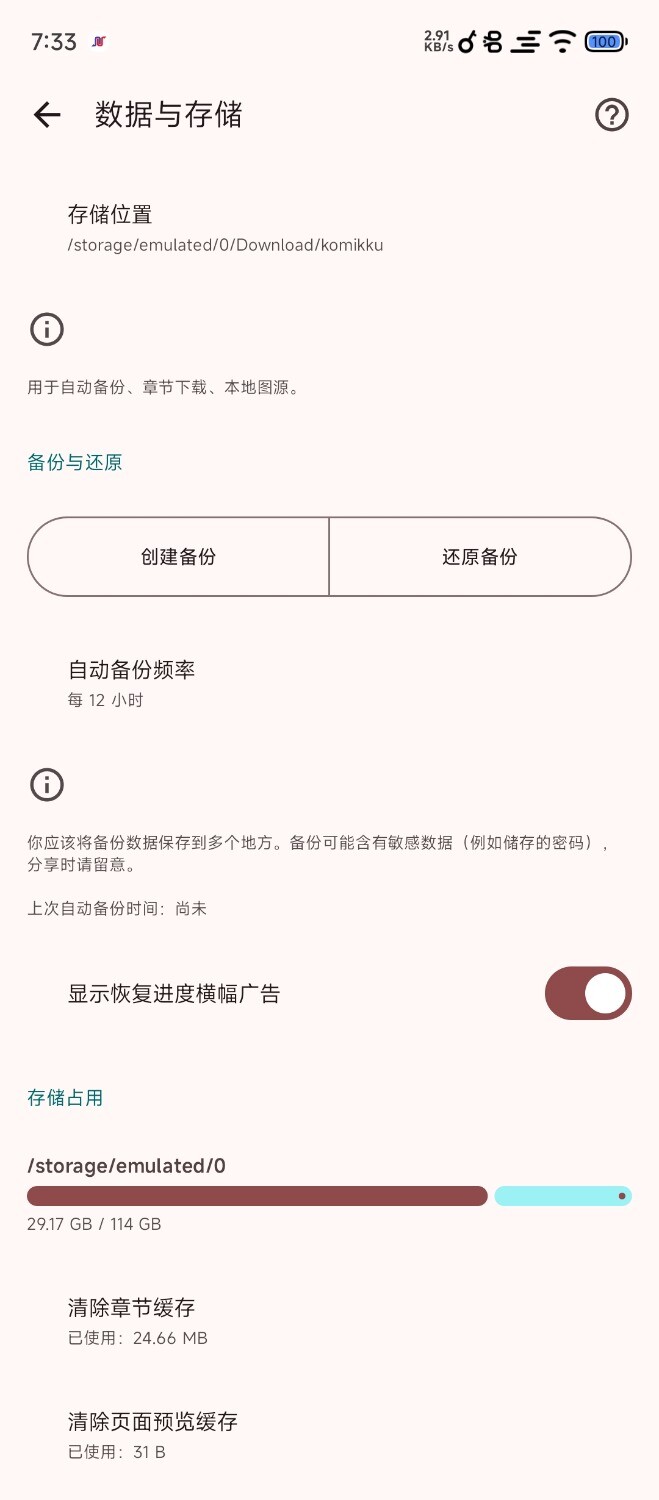659x1500 pixels.
Task: Tap the 创建备份 button
Action: tap(179, 557)
